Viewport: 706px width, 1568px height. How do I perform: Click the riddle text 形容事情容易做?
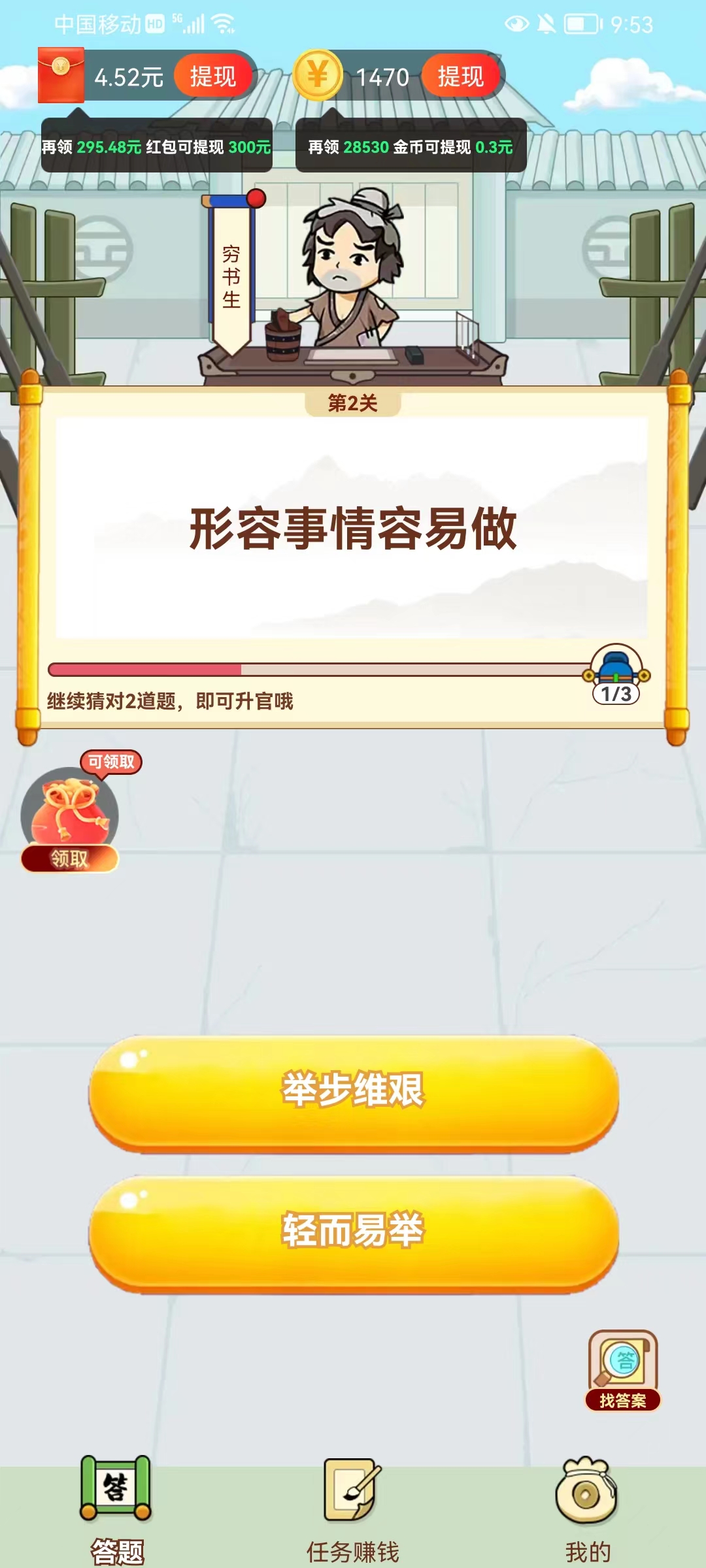click(x=354, y=529)
